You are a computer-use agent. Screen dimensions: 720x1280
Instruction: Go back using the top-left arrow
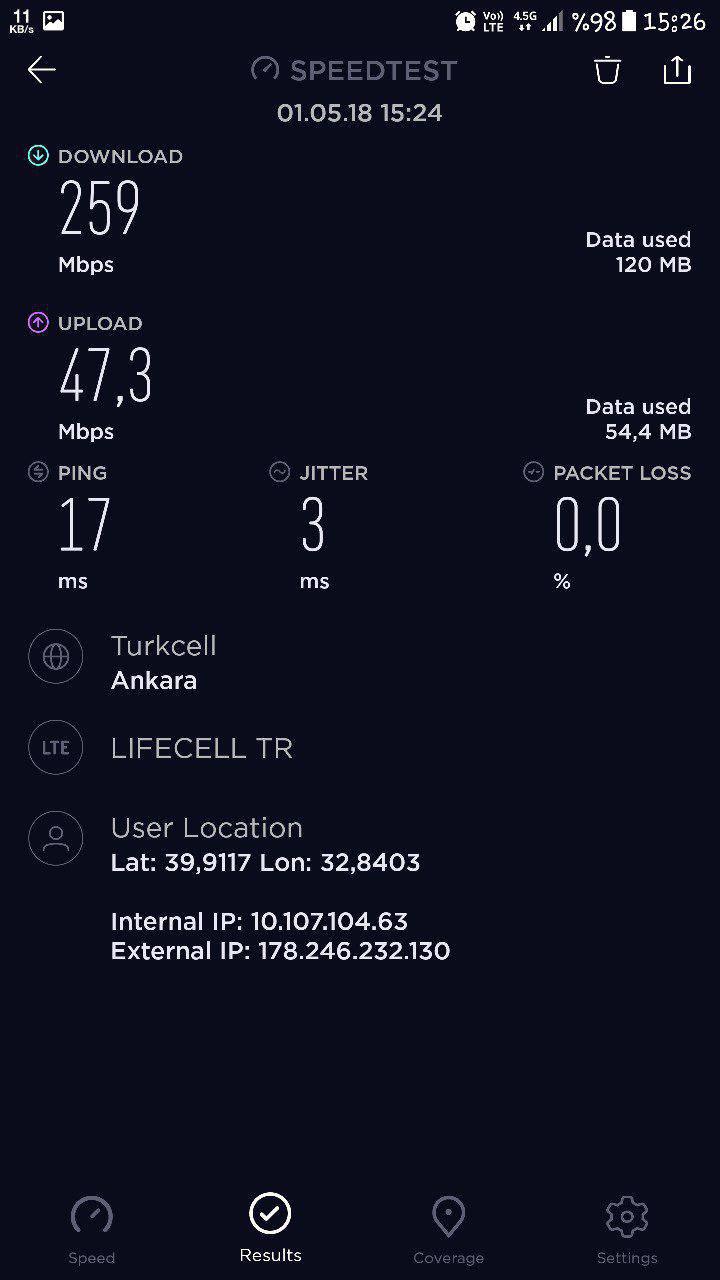click(42, 69)
